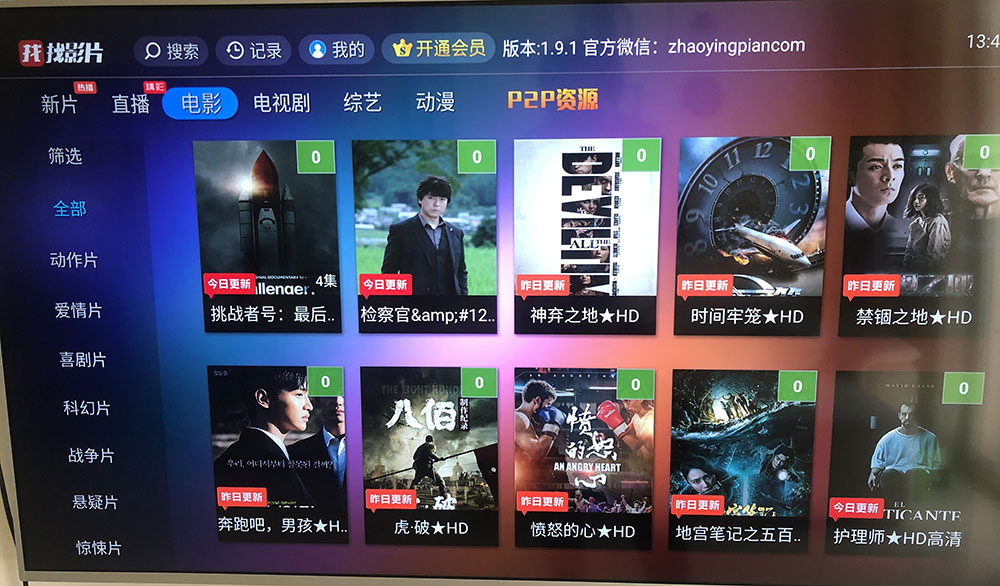Open 记录 watch history
Image resolution: width=1000 pixels, height=586 pixels.
point(254,50)
